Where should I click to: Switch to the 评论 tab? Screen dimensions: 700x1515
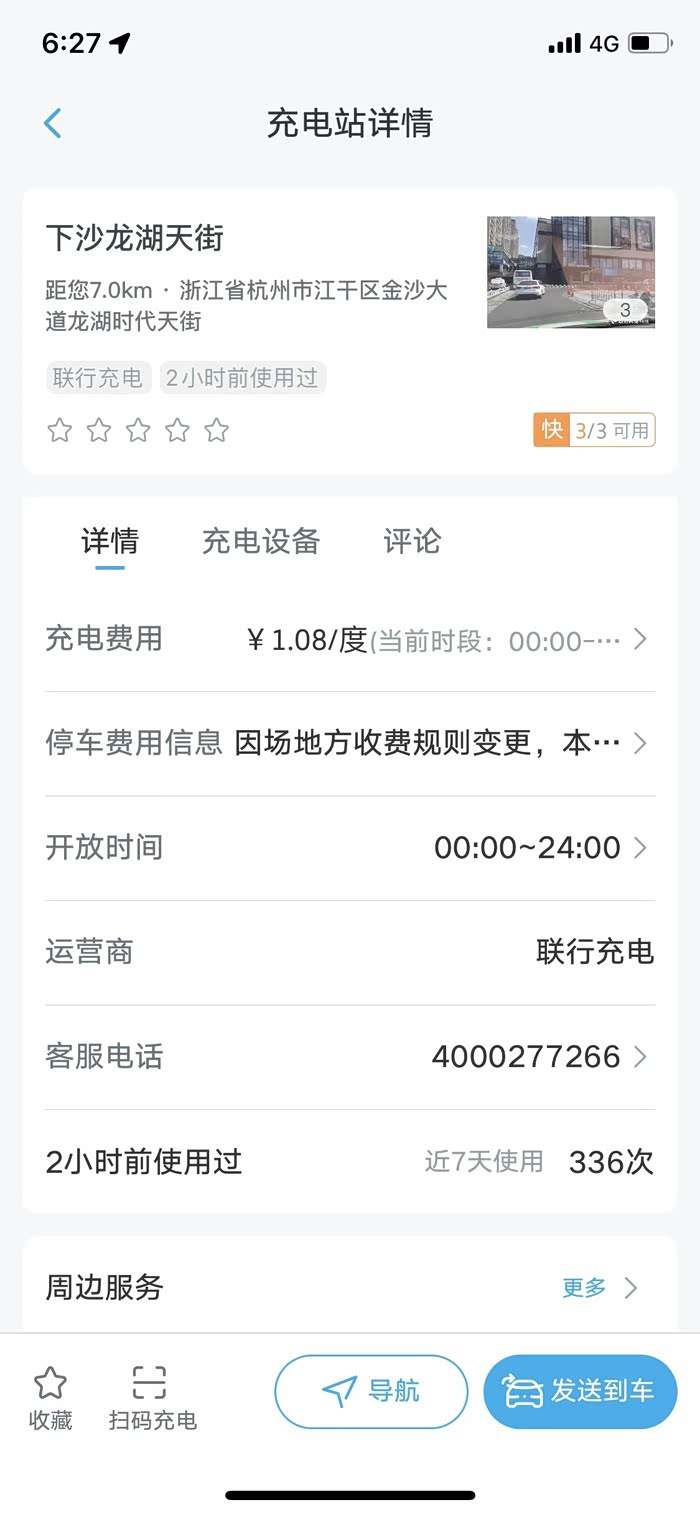tap(412, 542)
